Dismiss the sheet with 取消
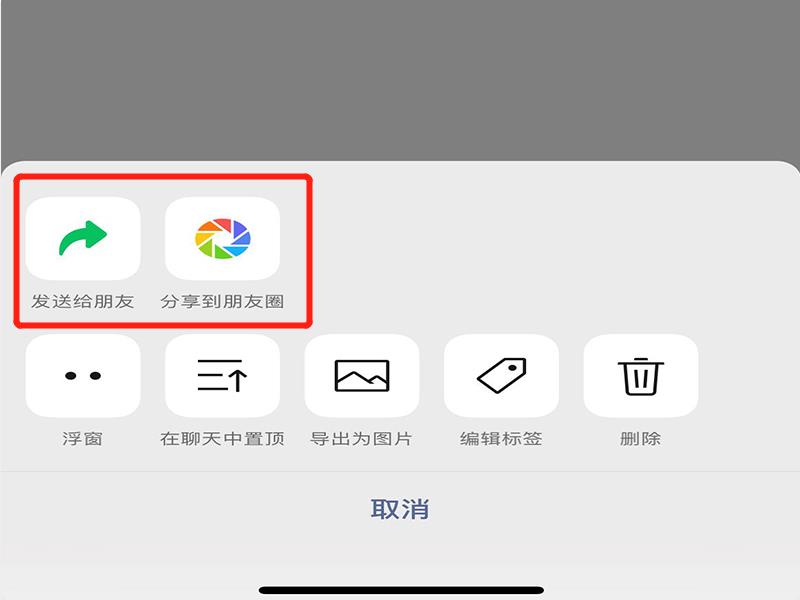This screenshot has width=800, height=600. tap(400, 508)
